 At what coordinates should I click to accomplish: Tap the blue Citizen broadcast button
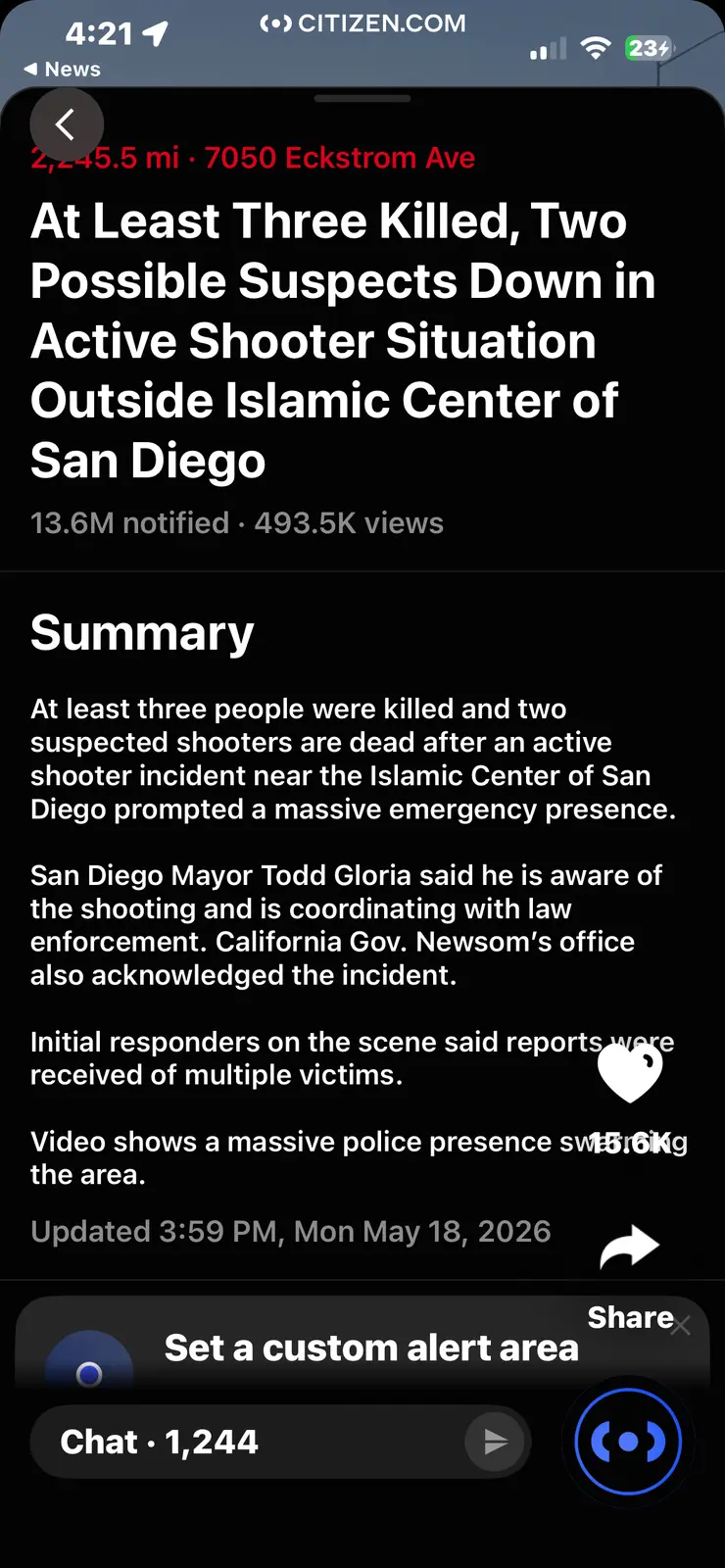628,1442
